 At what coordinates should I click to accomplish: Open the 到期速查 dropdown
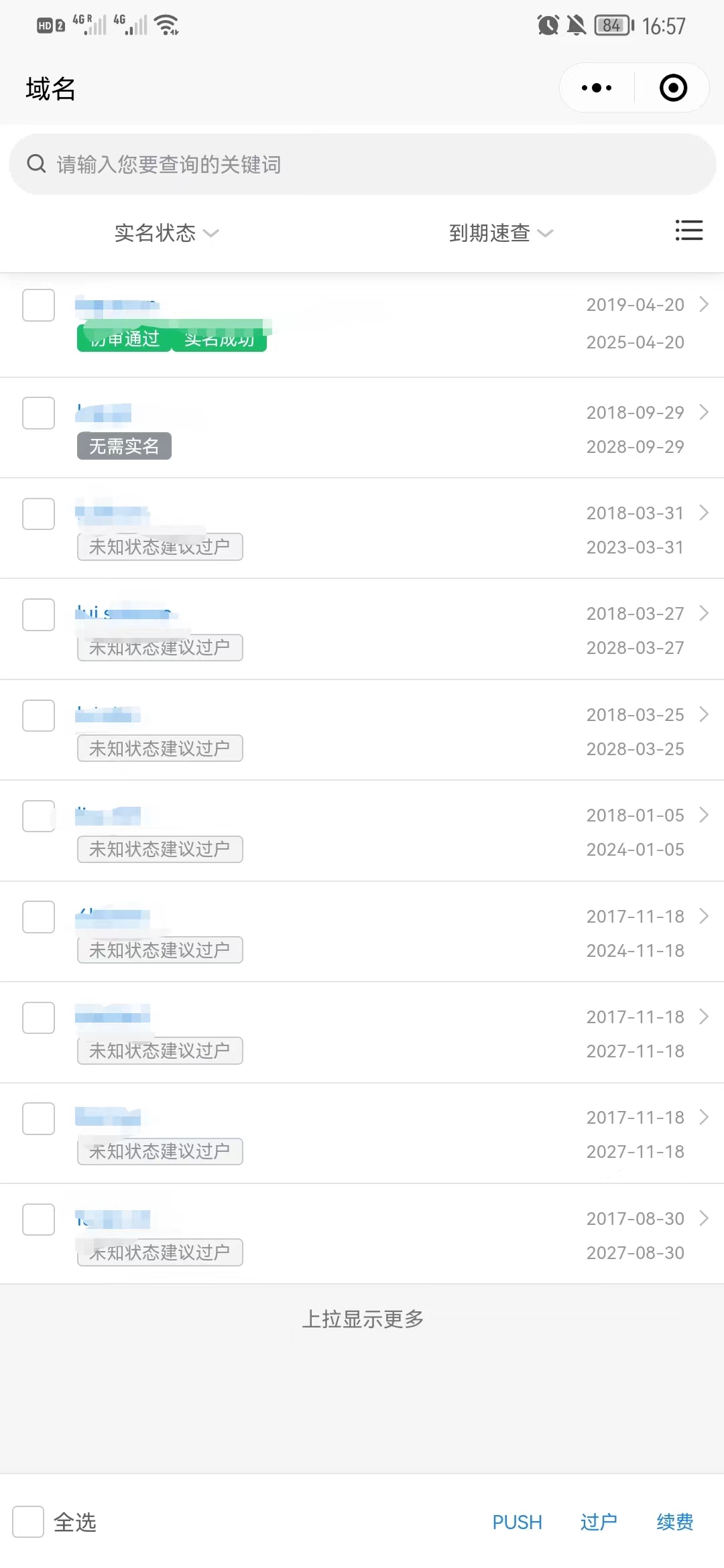click(x=499, y=233)
